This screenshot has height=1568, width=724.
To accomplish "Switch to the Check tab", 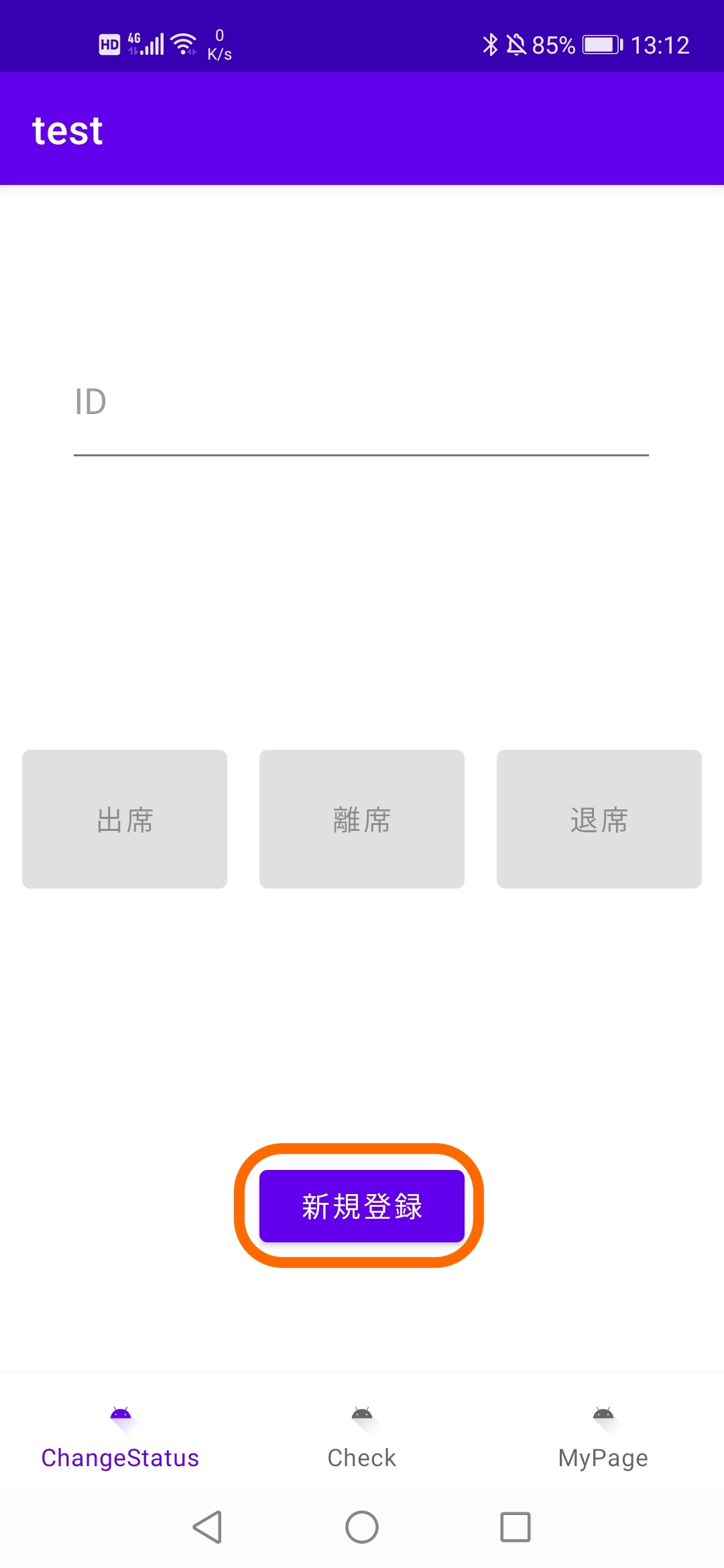I will (362, 1437).
